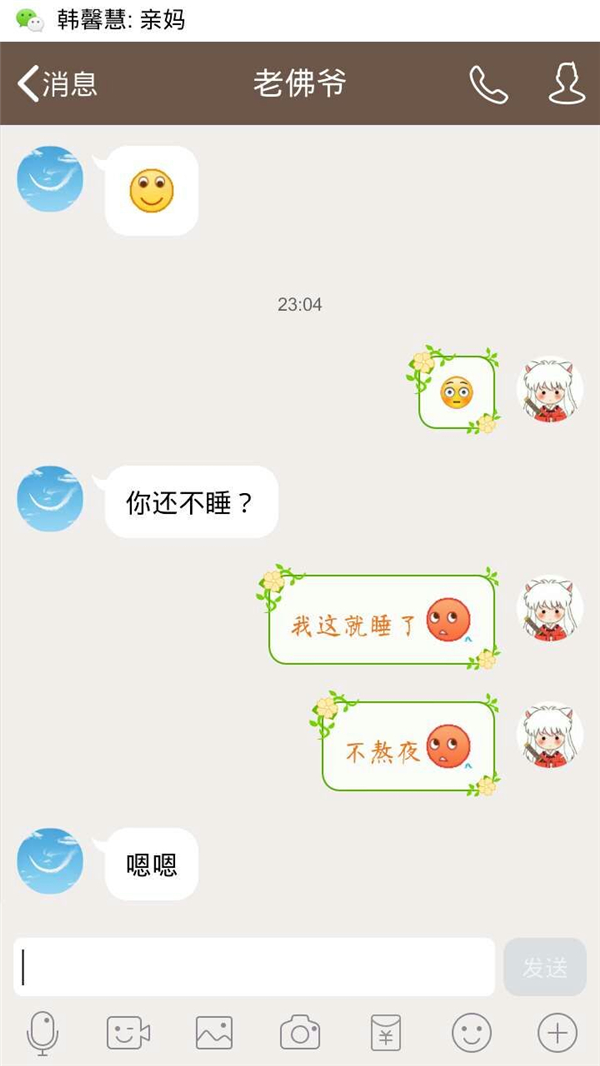Open the WeChat notification from 韩馨慧

[x=120, y=20]
